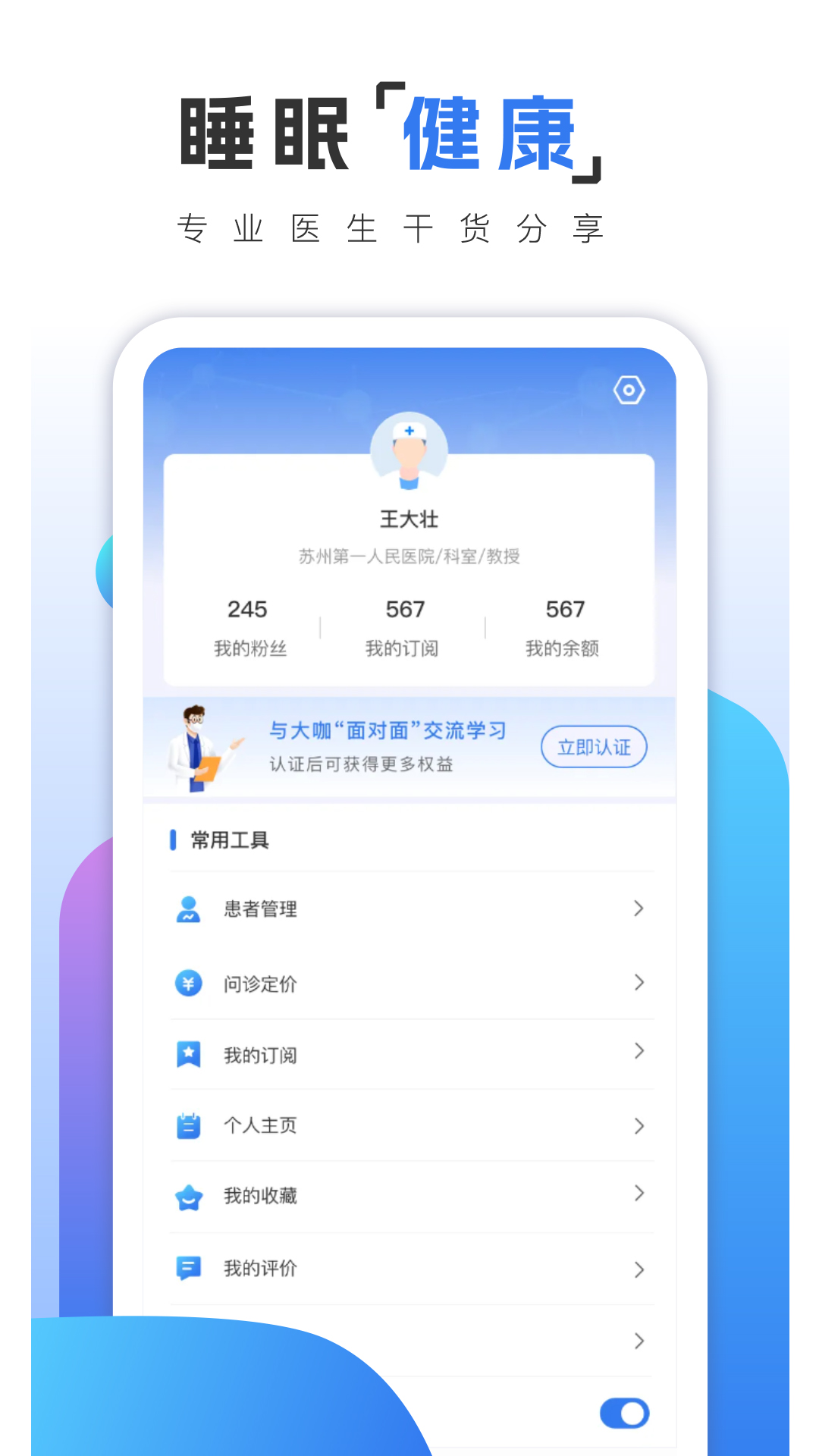Click the 患者管理 person icon

pos(188,908)
